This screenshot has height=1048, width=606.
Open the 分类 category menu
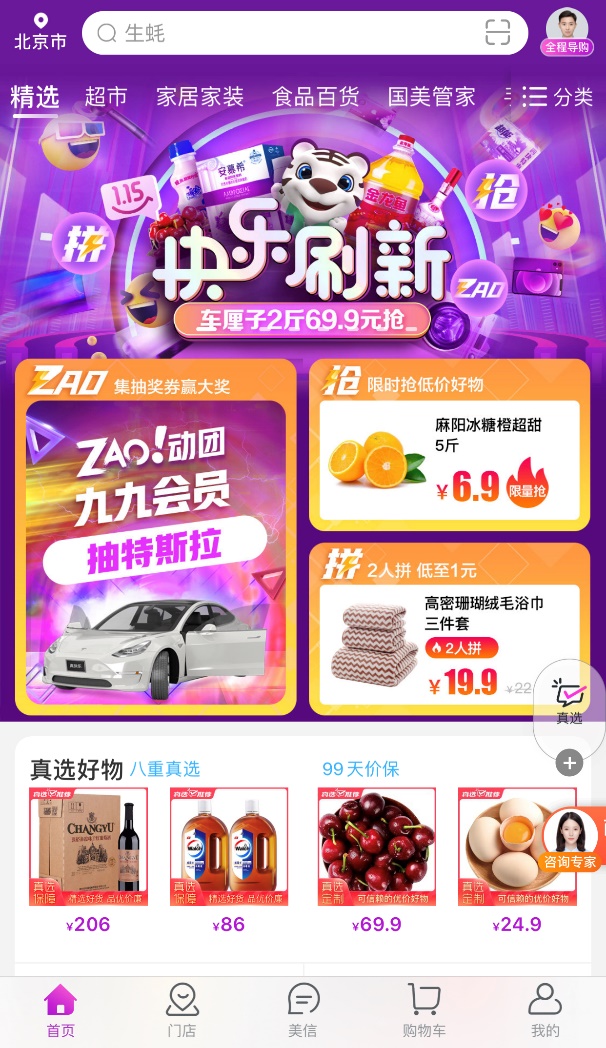pyautogui.click(x=558, y=96)
